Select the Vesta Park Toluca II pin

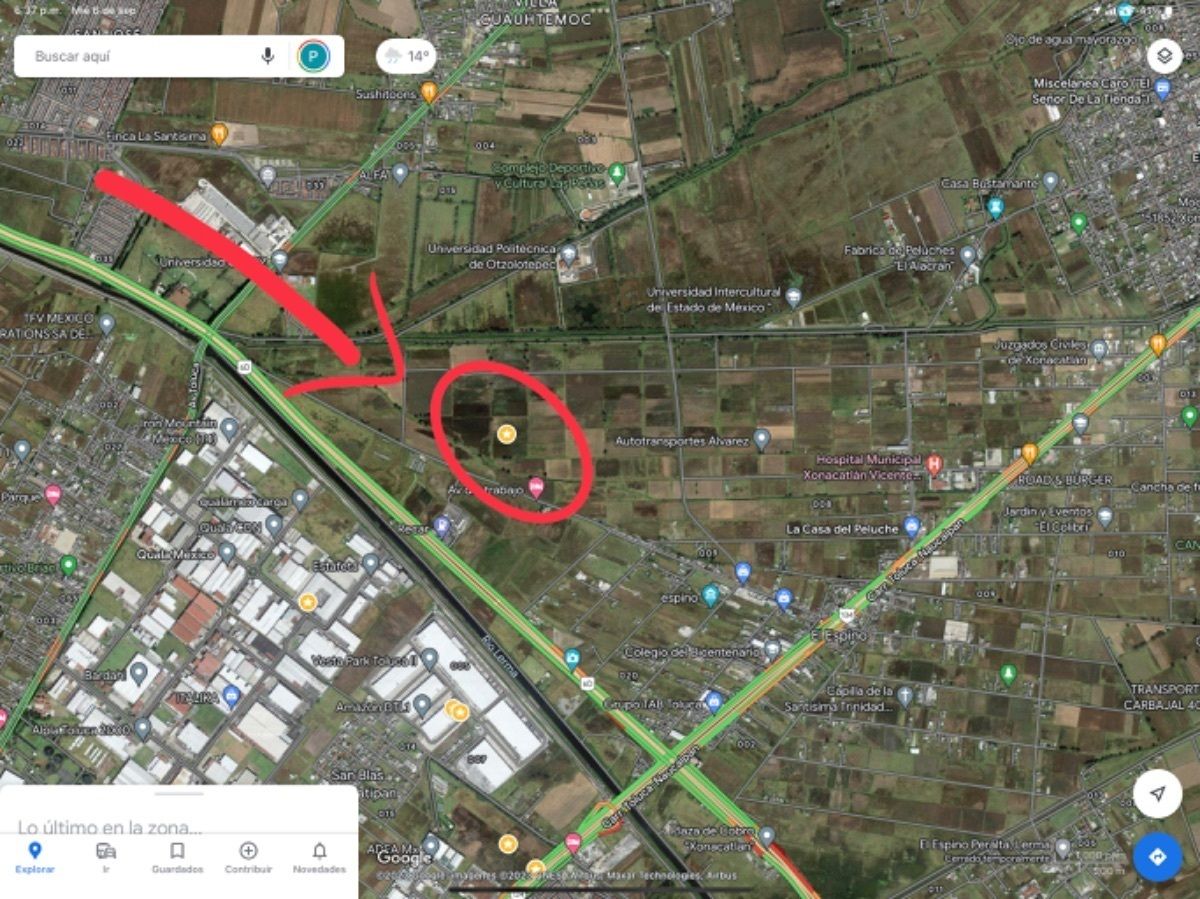[429, 658]
